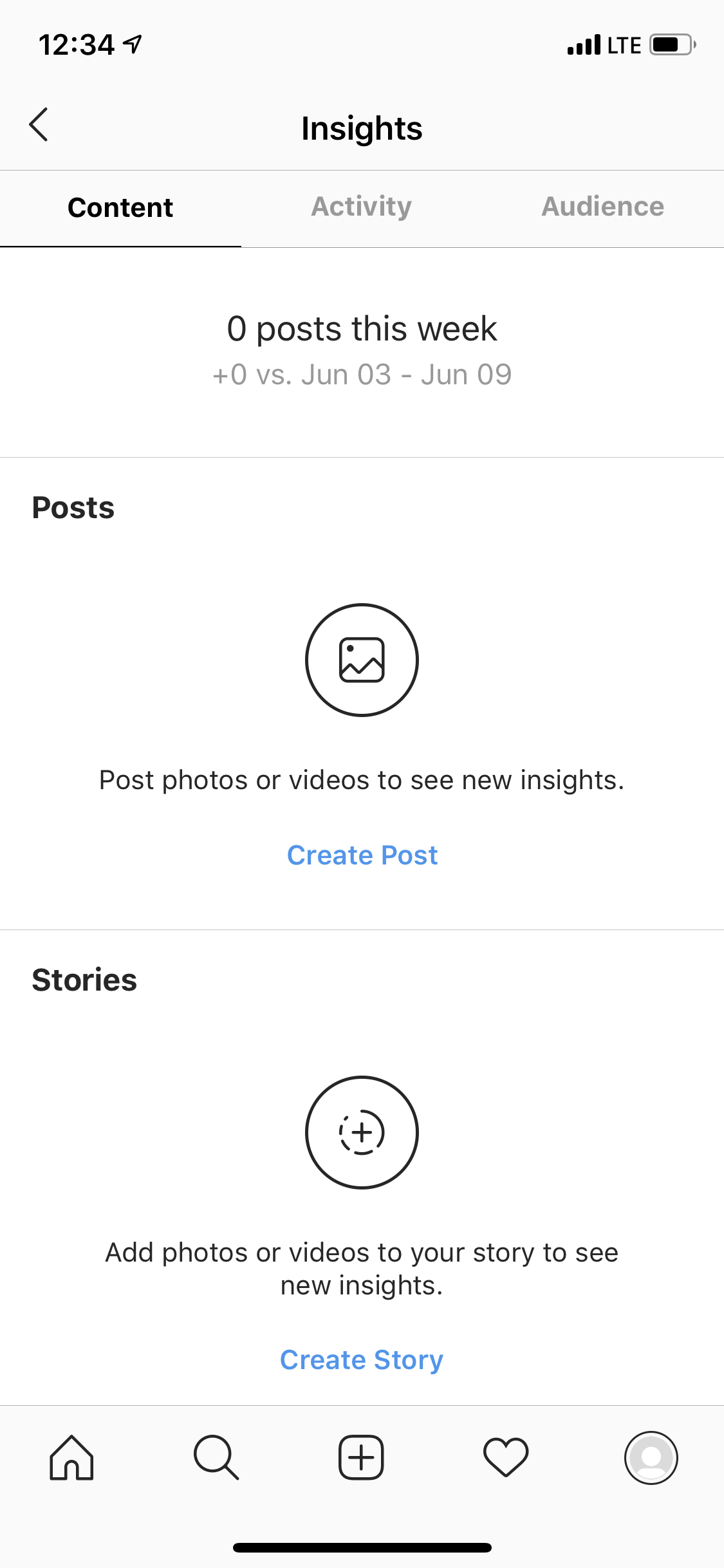The image size is (724, 1568).
Task: Open the profile tab
Action: (x=651, y=1458)
